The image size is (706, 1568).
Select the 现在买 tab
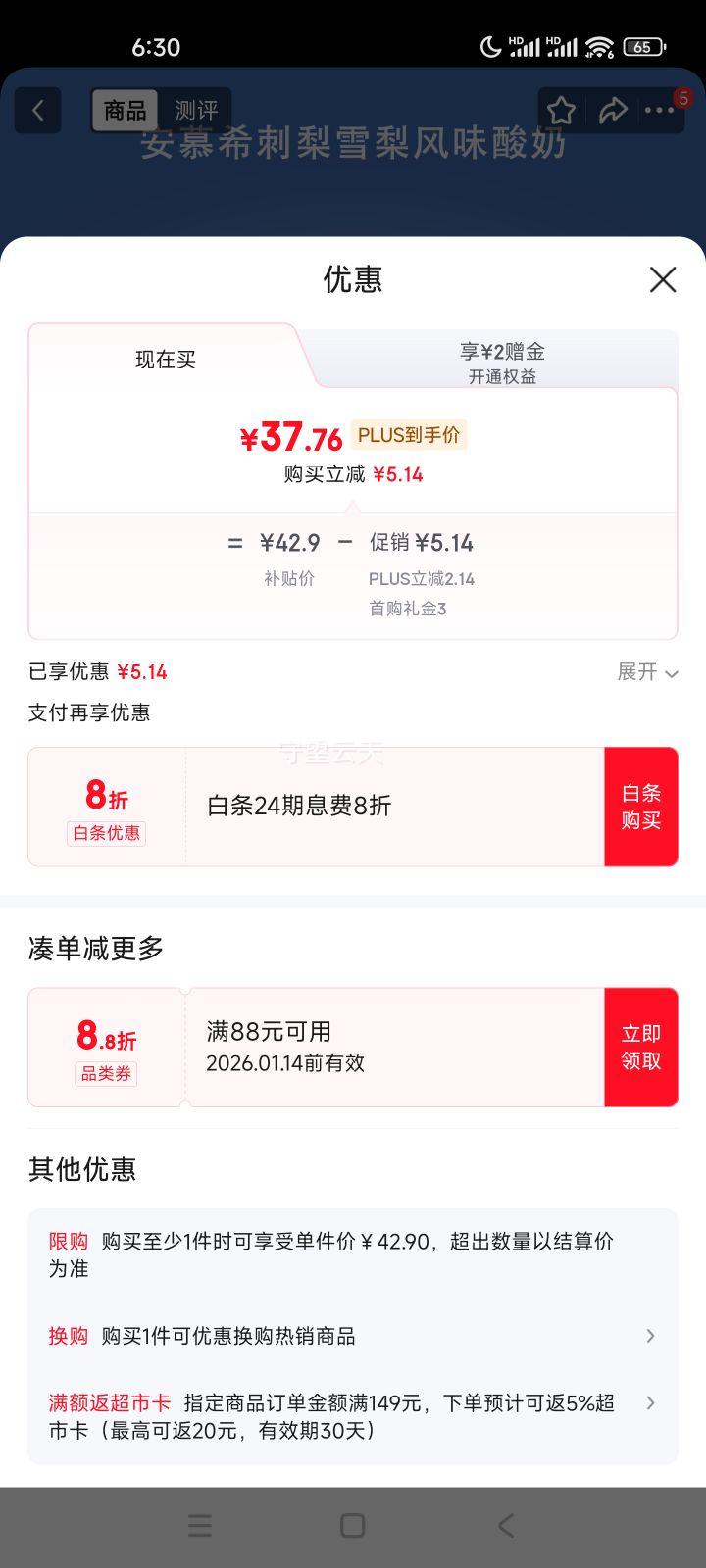click(166, 359)
